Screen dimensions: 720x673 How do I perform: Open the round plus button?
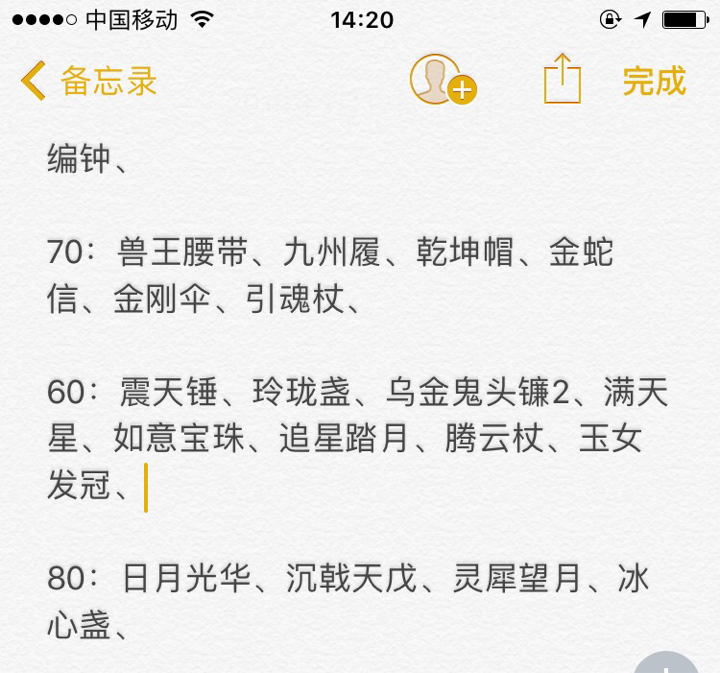coord(668,664)
